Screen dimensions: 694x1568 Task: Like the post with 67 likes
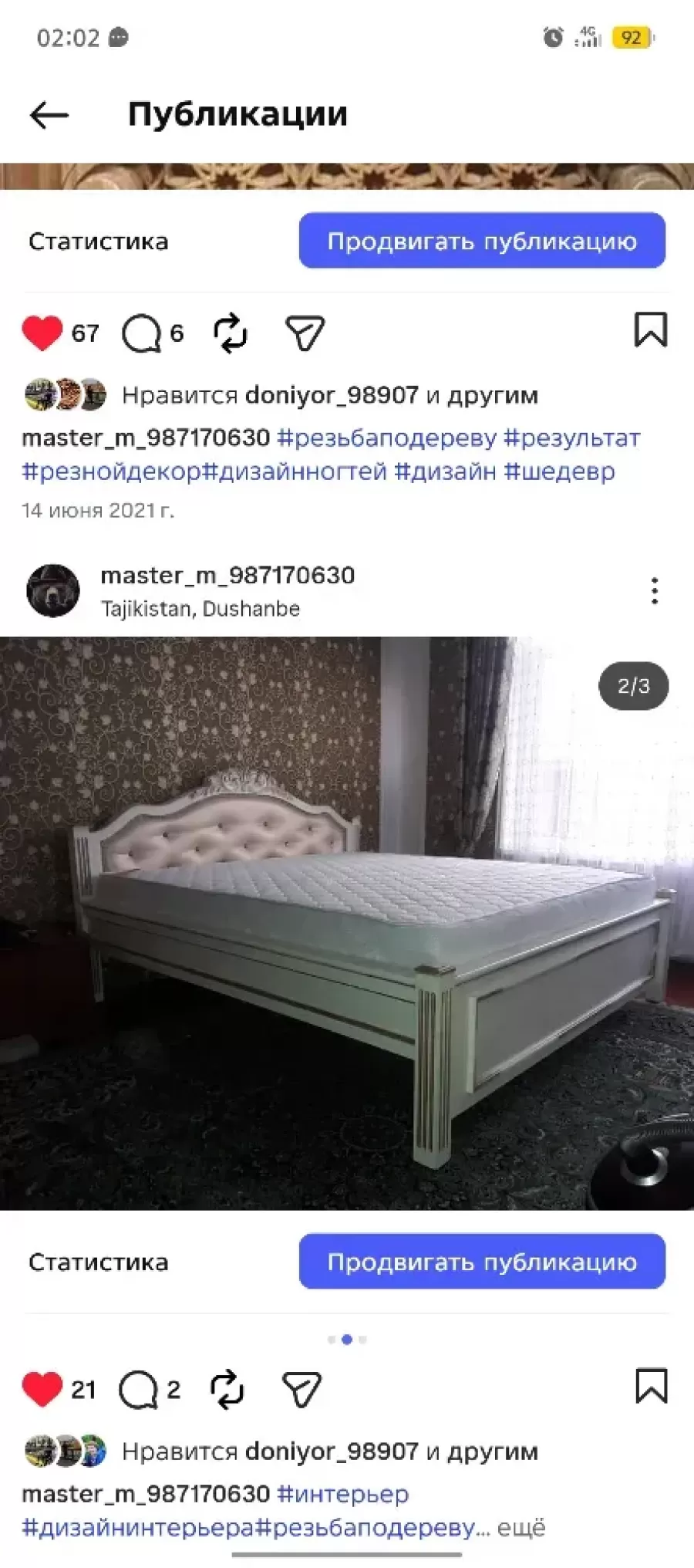point(42,333)
